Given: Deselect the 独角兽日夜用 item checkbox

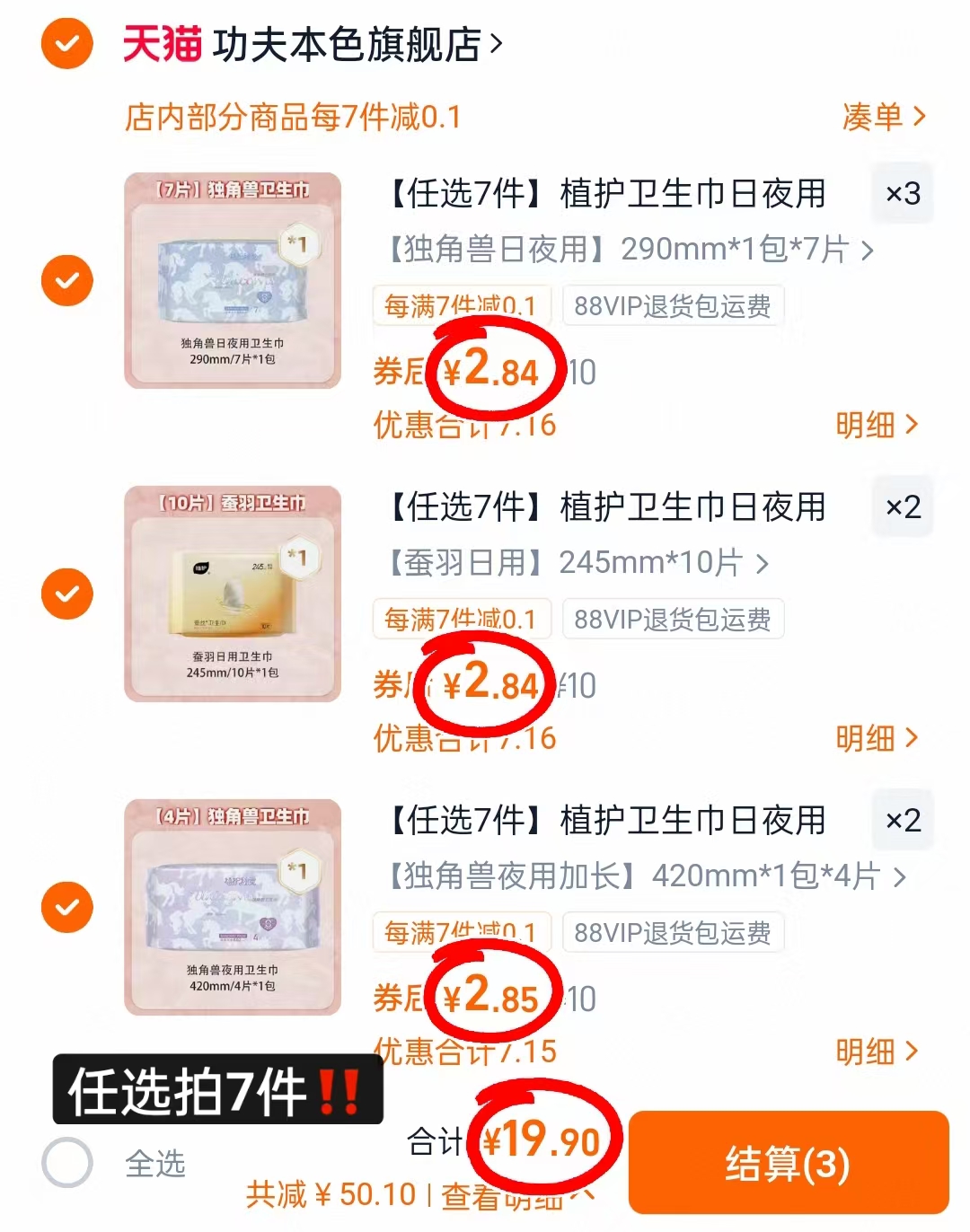Looking at the screenshot, I should coord(66,281).
